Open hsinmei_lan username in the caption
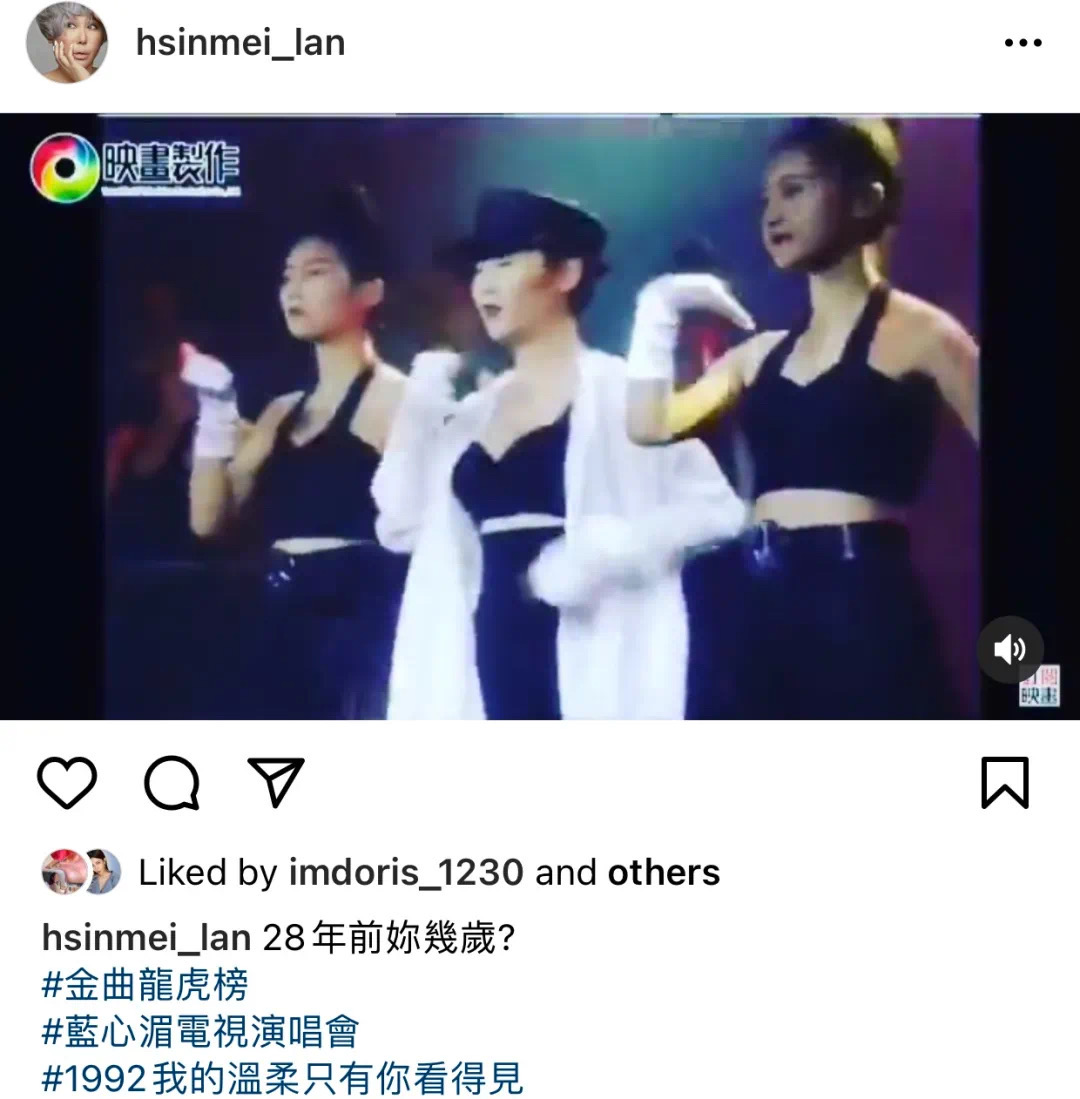 (146, 939)
